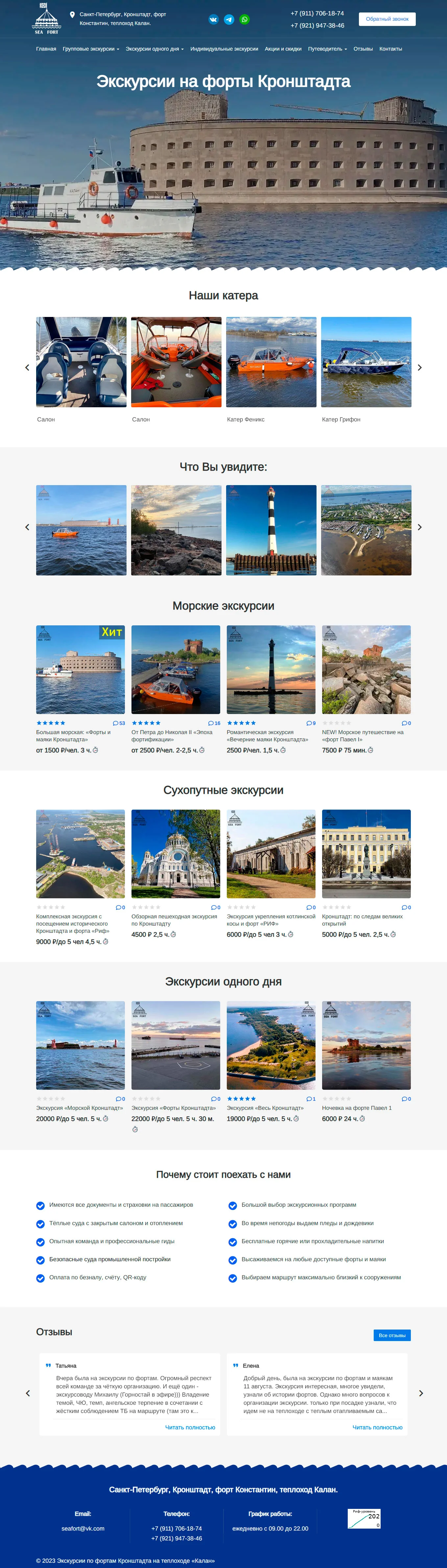Expand the Путеводитель menu
447x1568 pixels.
click(x=327, y=49)
